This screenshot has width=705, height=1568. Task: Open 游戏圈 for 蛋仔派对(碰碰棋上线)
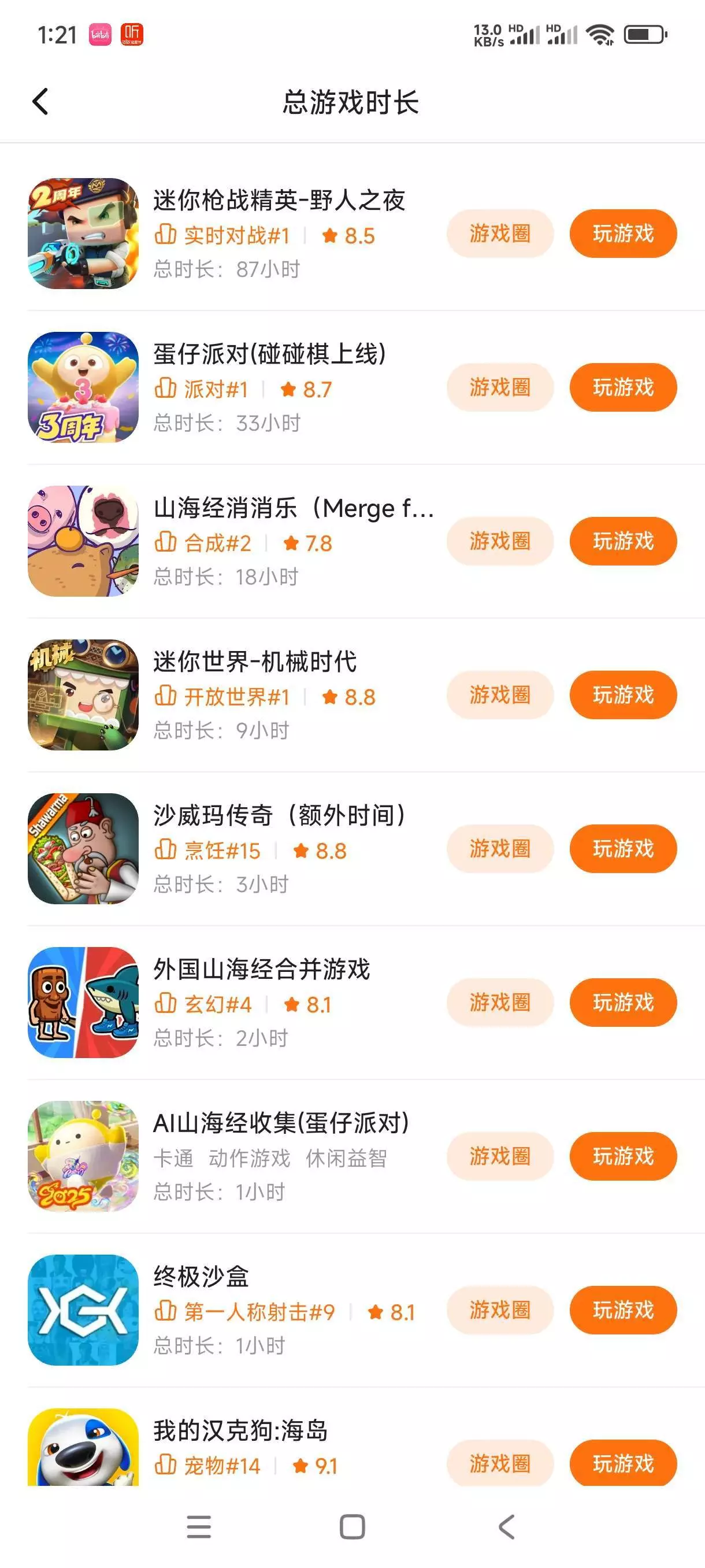point(499,387)
